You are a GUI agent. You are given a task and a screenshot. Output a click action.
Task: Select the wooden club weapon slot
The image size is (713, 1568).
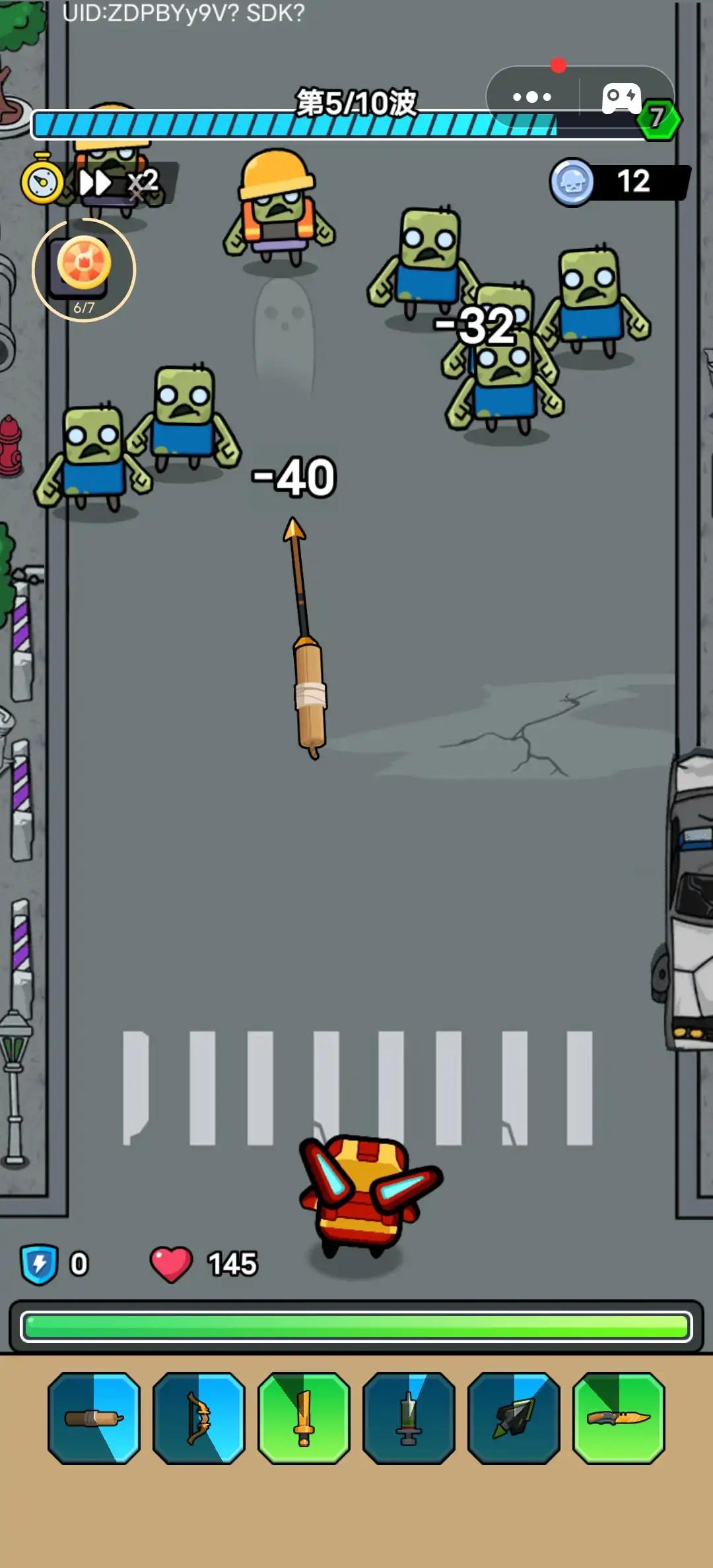coord(94,1418)
